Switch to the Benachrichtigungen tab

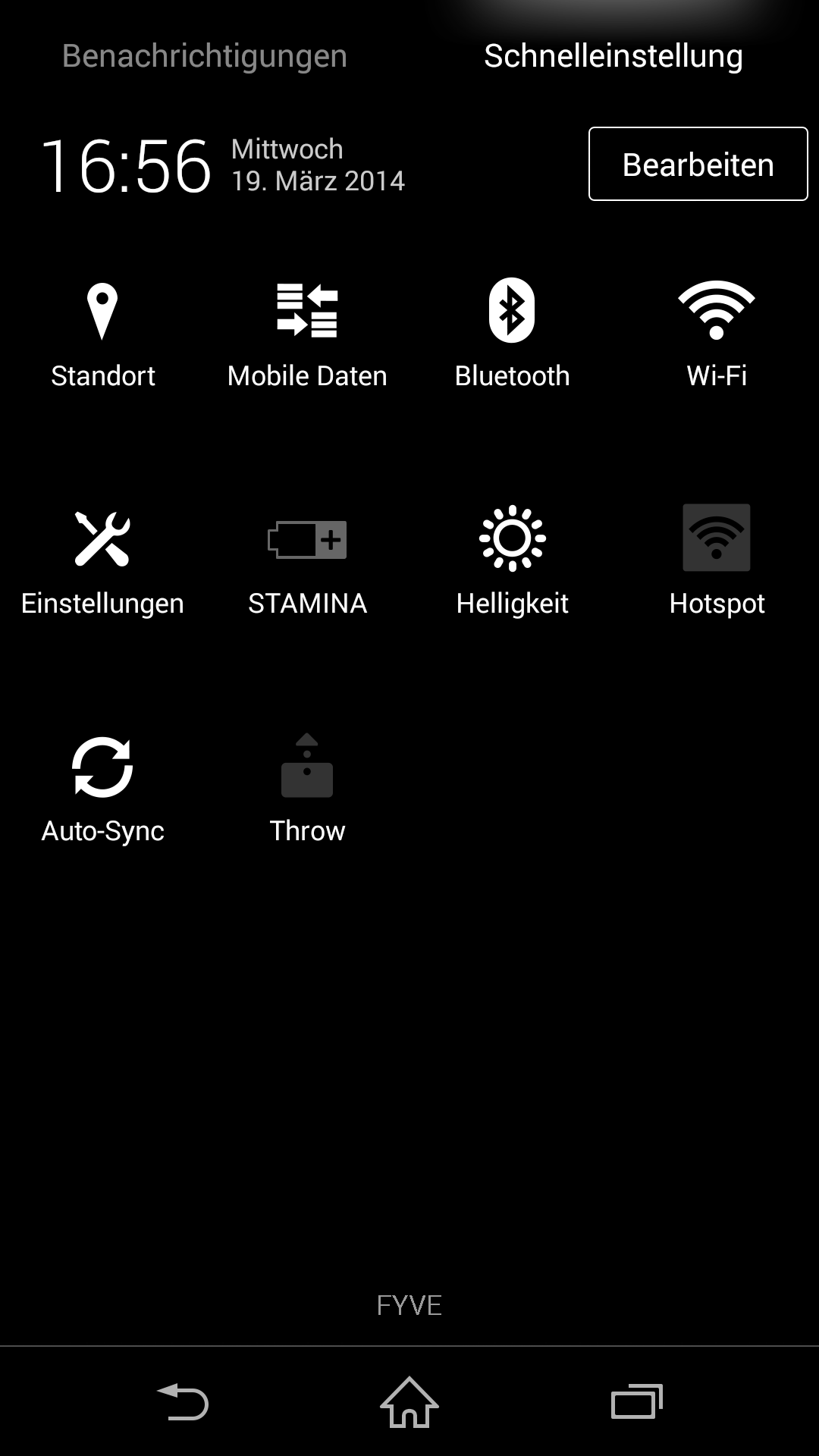(x=205, y=56)
